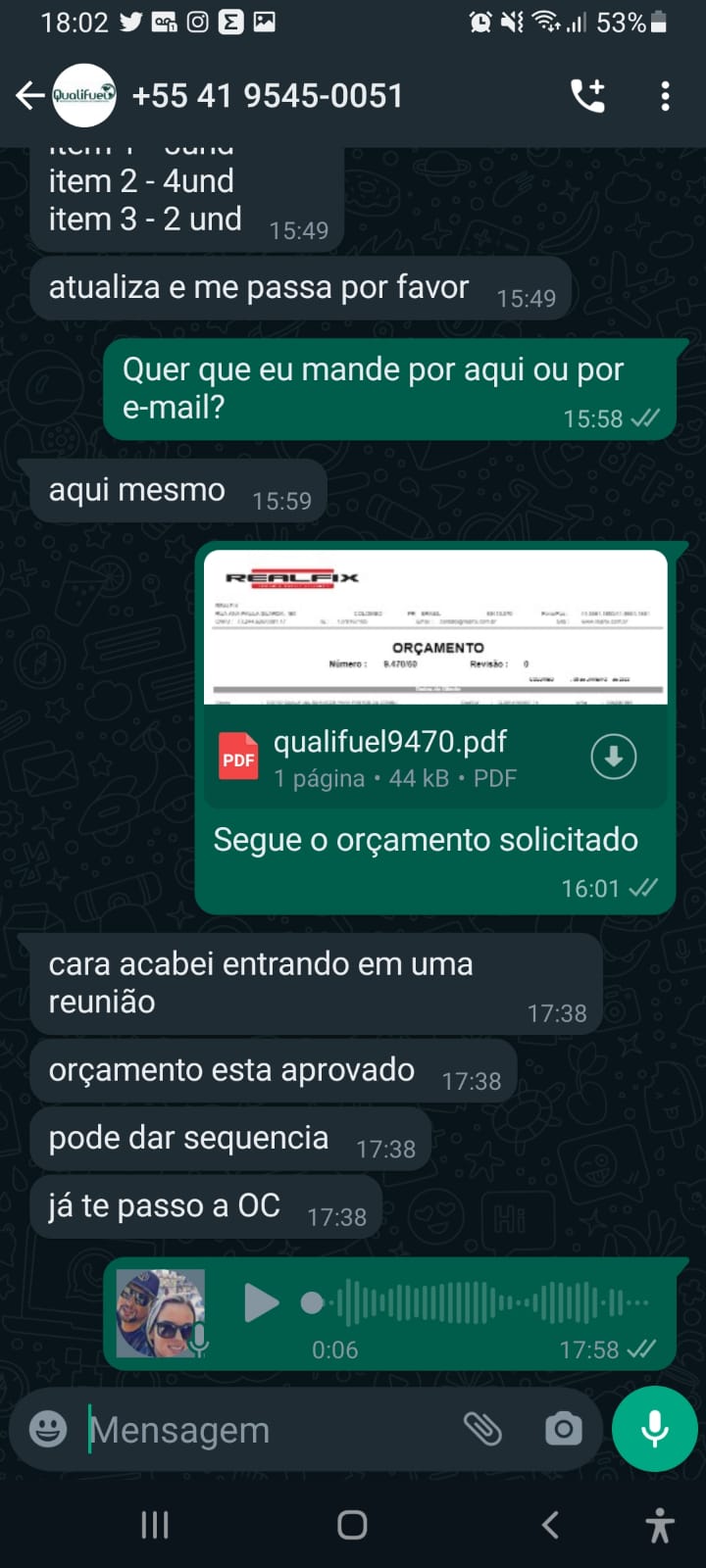The height and width of the screenshot is (1568, 706).
Task: Go to the home screen
Action: (352, 1524)
